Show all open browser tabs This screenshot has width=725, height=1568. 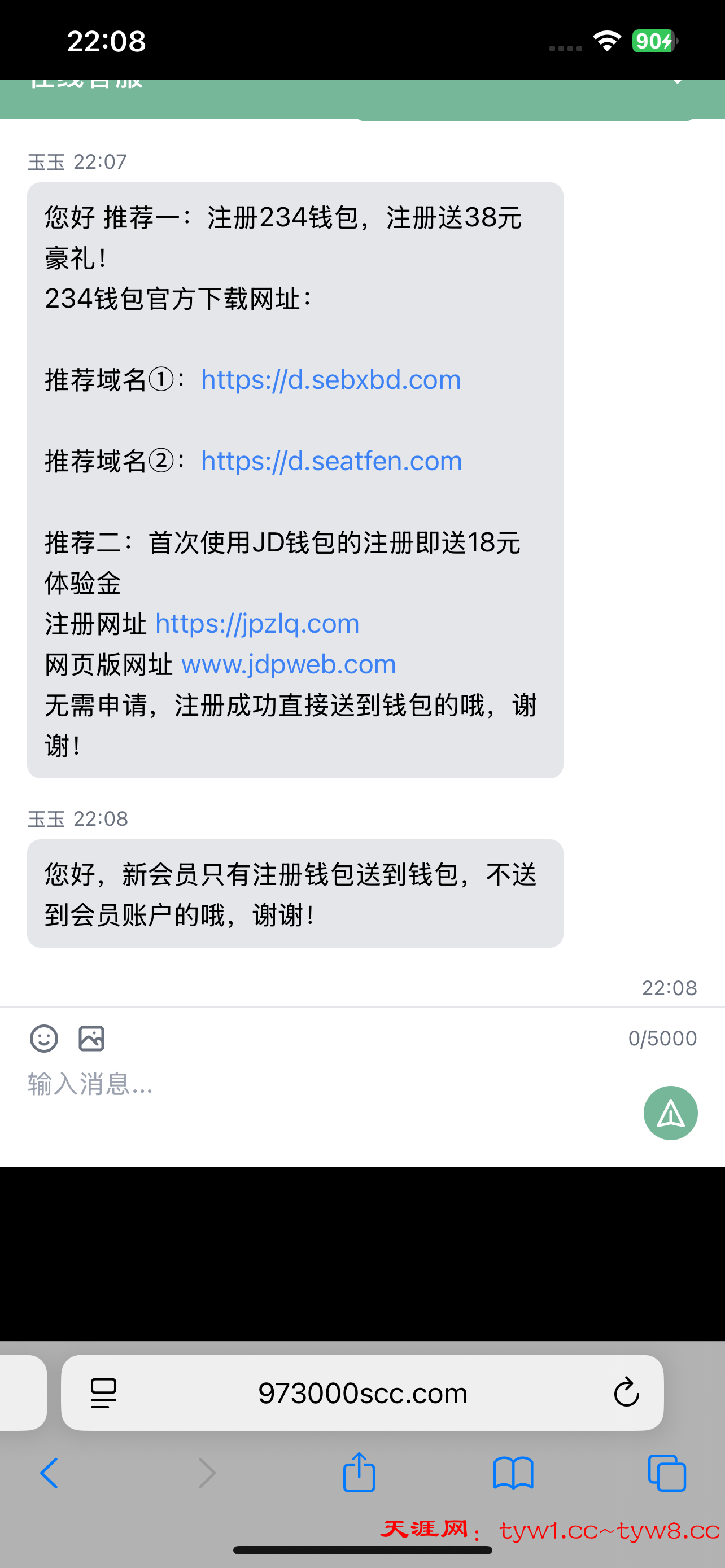click(x=667, y=1473)
